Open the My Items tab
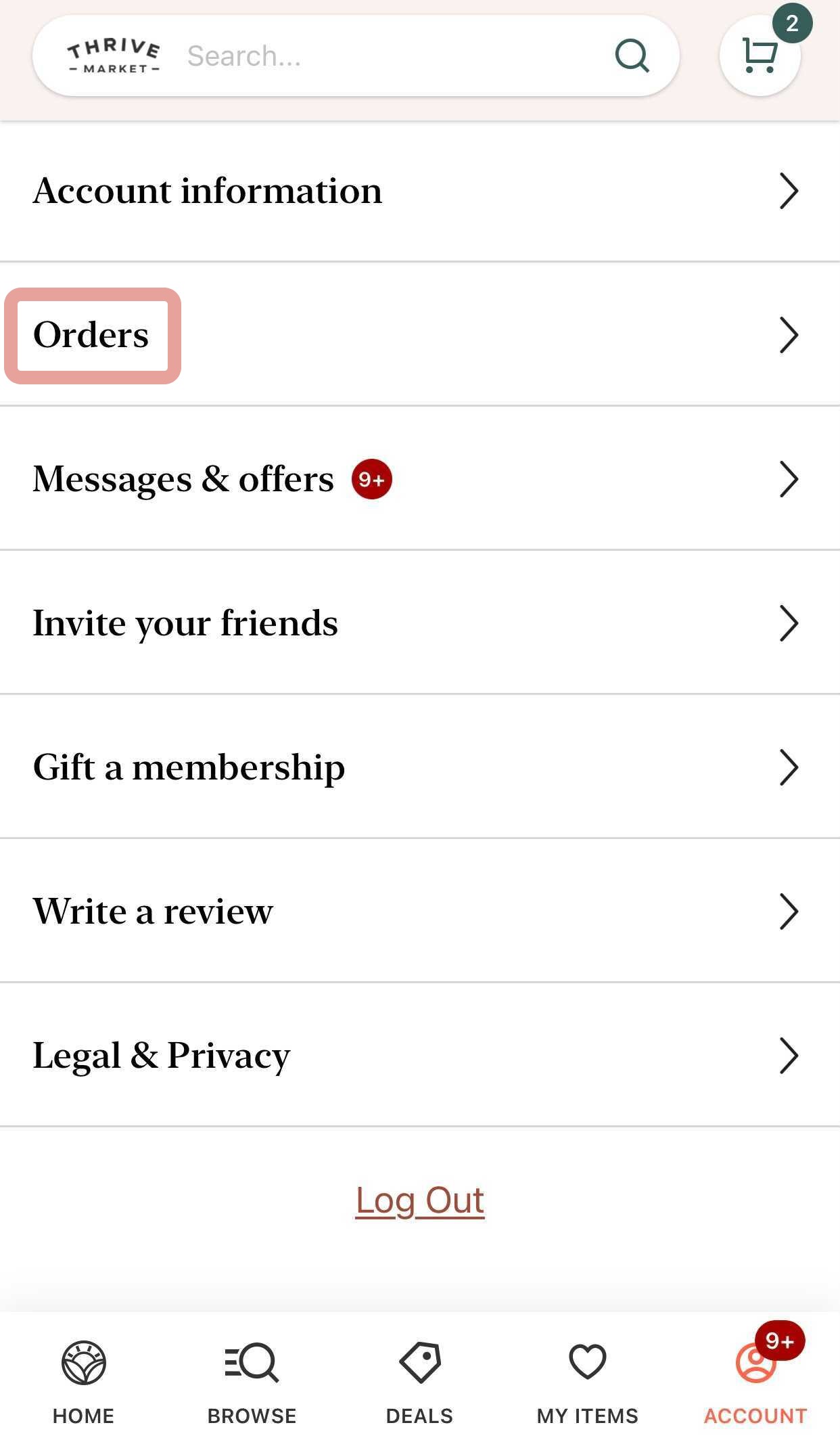Image resolution: width=840 pixels, height=1444 pixels. click(587, 1380)
